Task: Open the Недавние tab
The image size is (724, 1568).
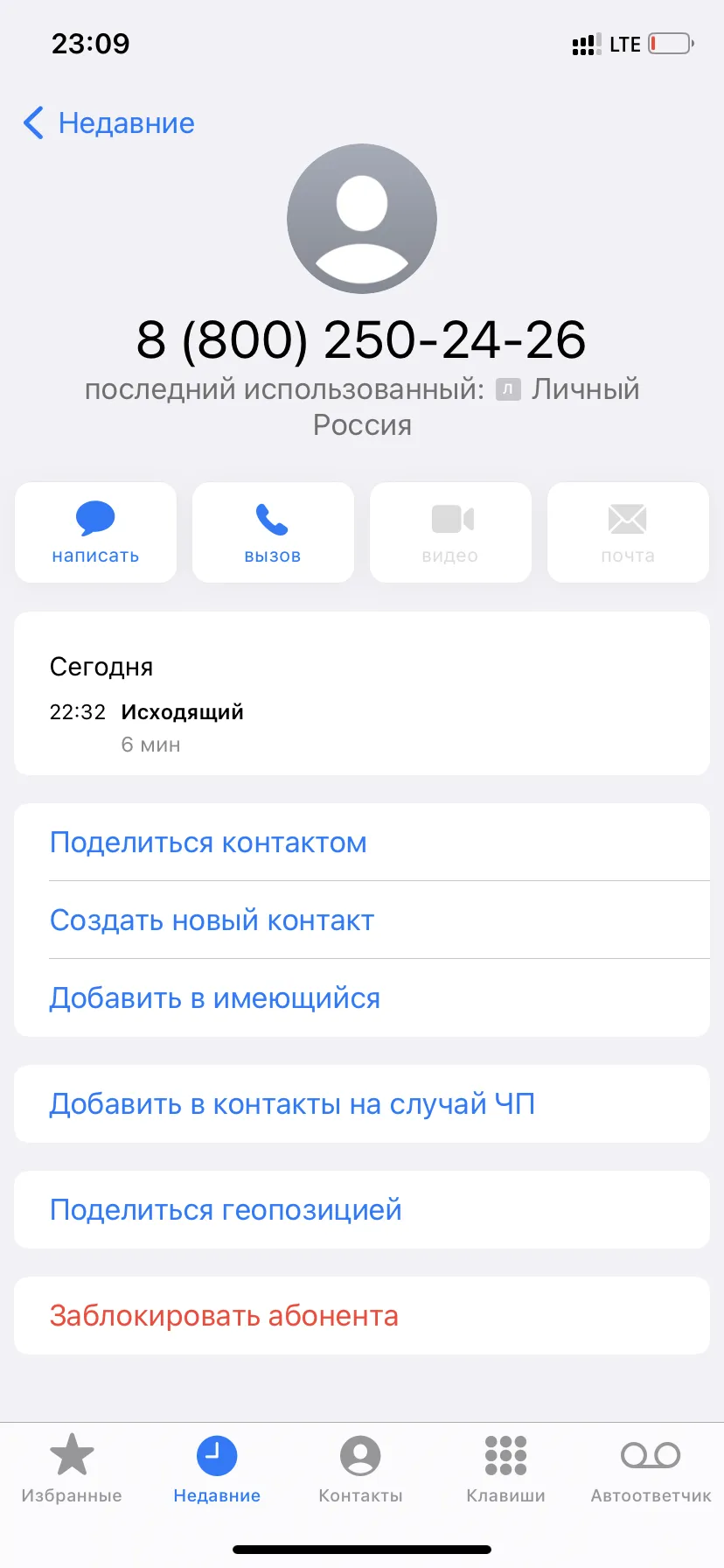Action: coord(217,1470)
